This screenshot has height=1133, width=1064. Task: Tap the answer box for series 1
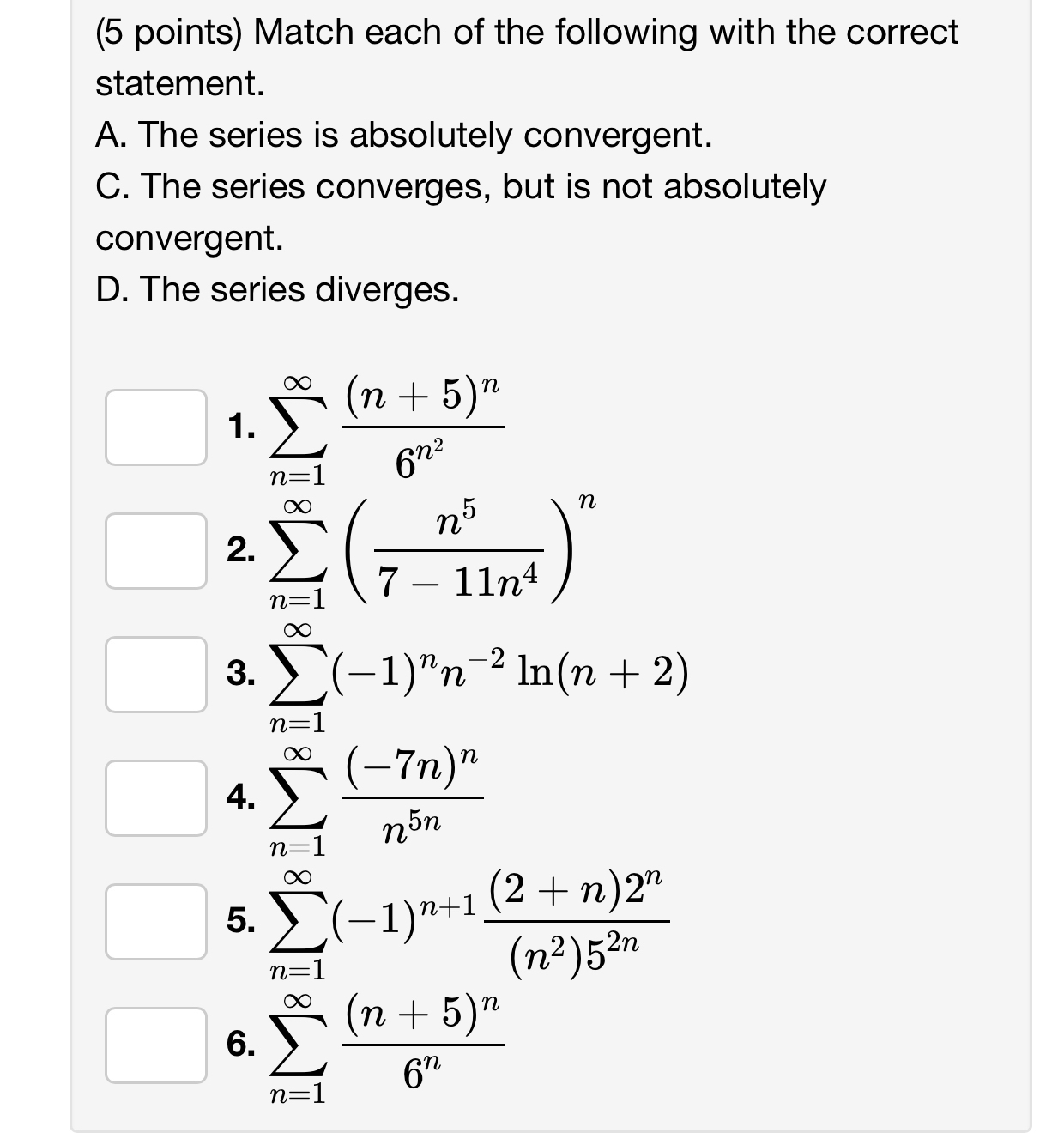(156, 427)
